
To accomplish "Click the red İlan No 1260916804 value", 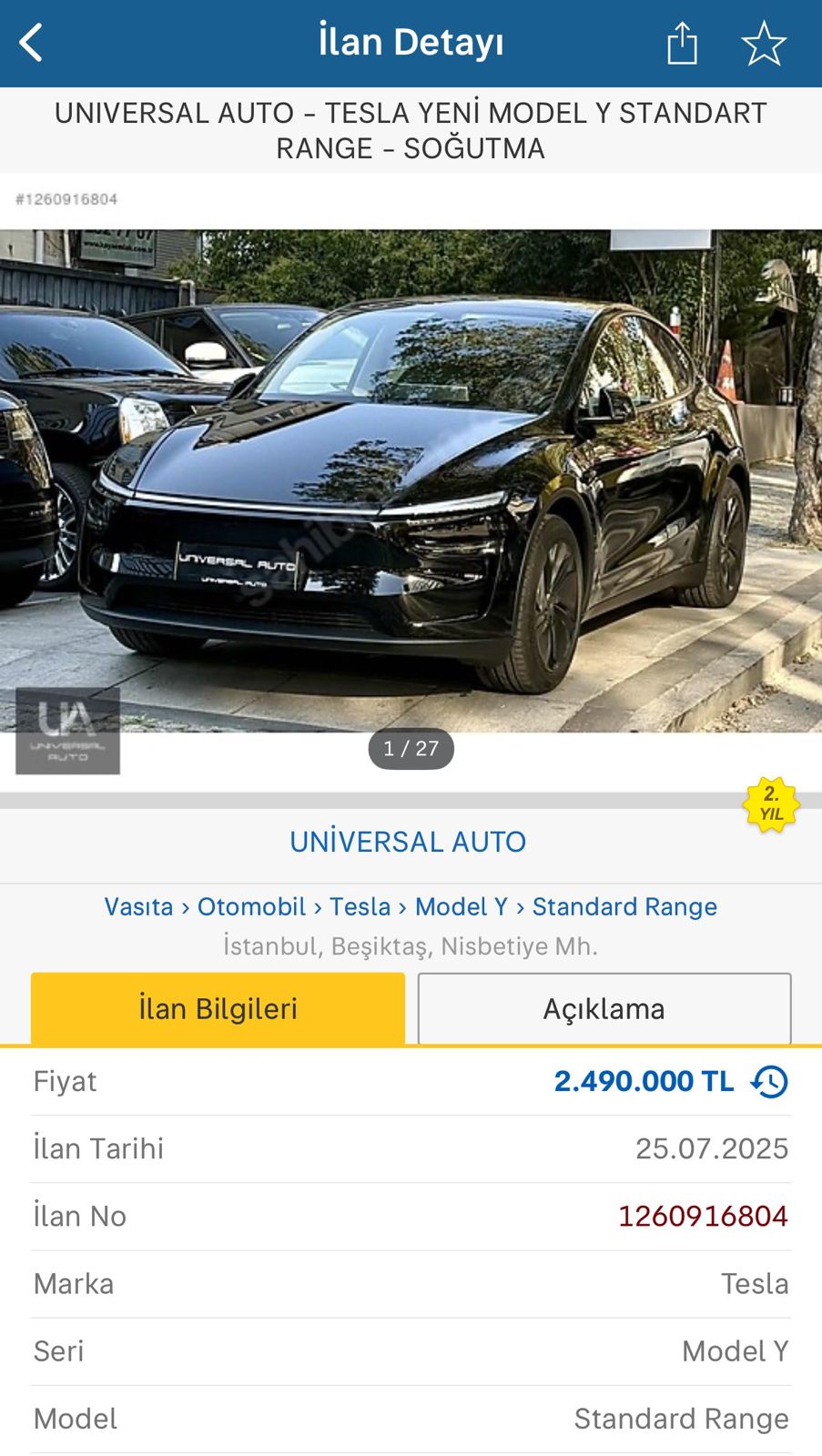I will (x=703, y=1215).
